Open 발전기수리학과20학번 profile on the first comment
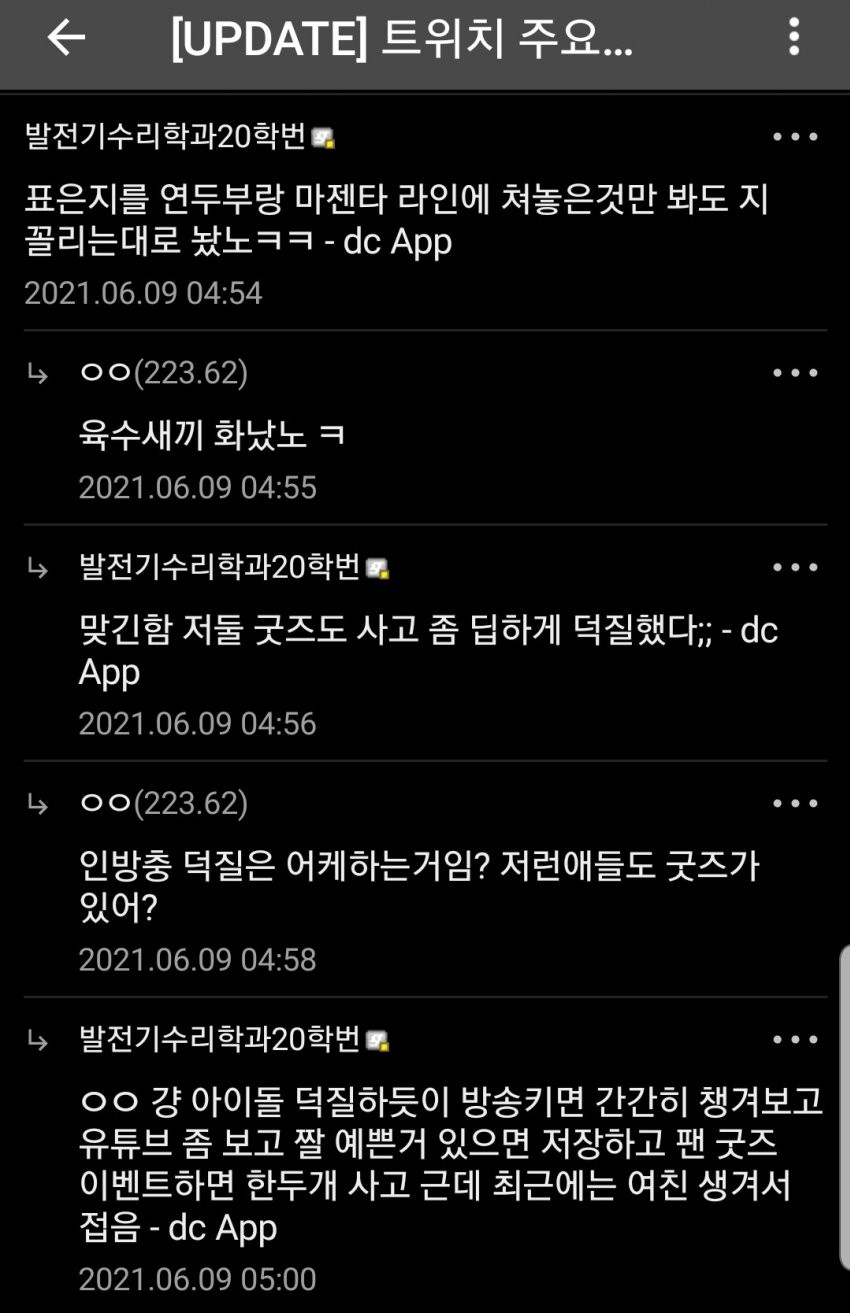This screenshot has width=850, height=1313. (165, 137)
